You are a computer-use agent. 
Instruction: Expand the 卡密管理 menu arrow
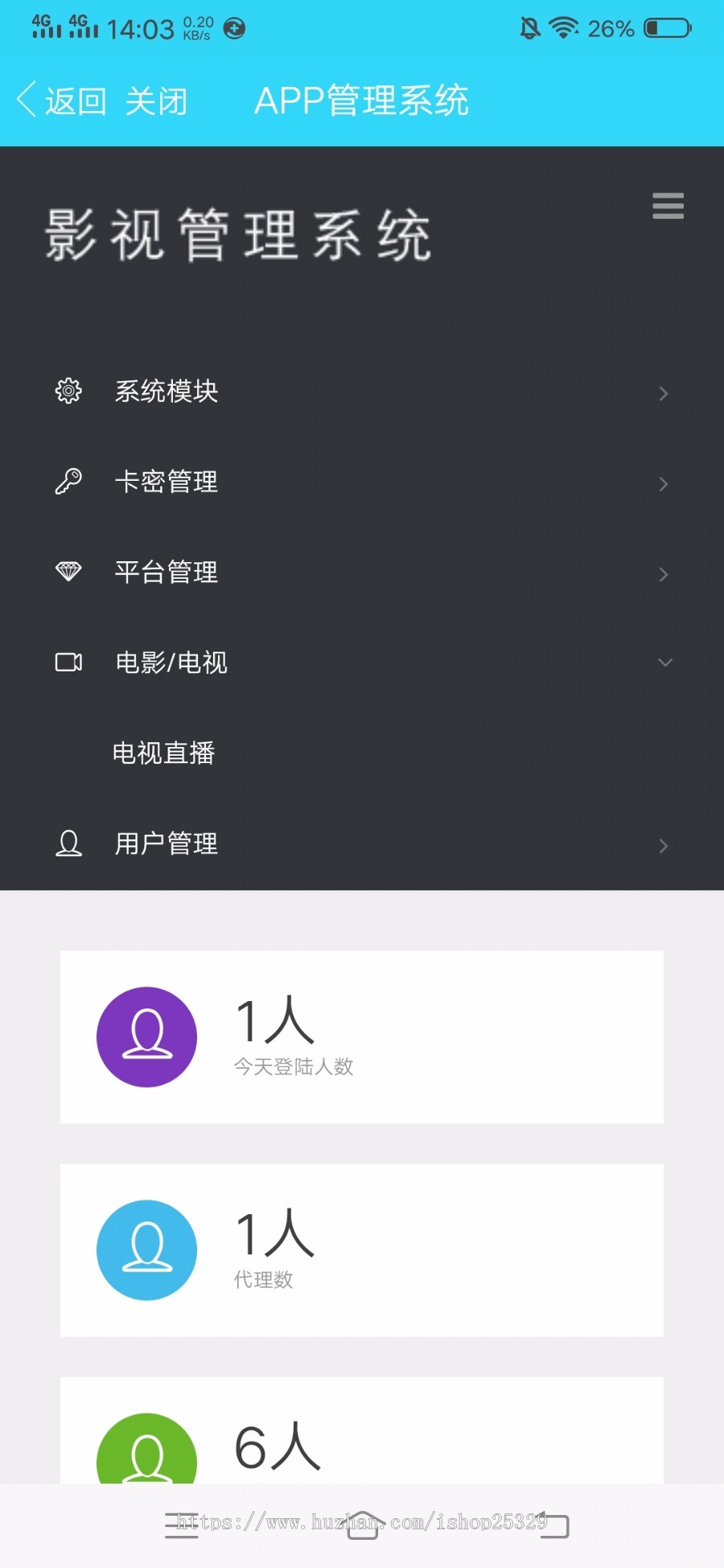663,484
